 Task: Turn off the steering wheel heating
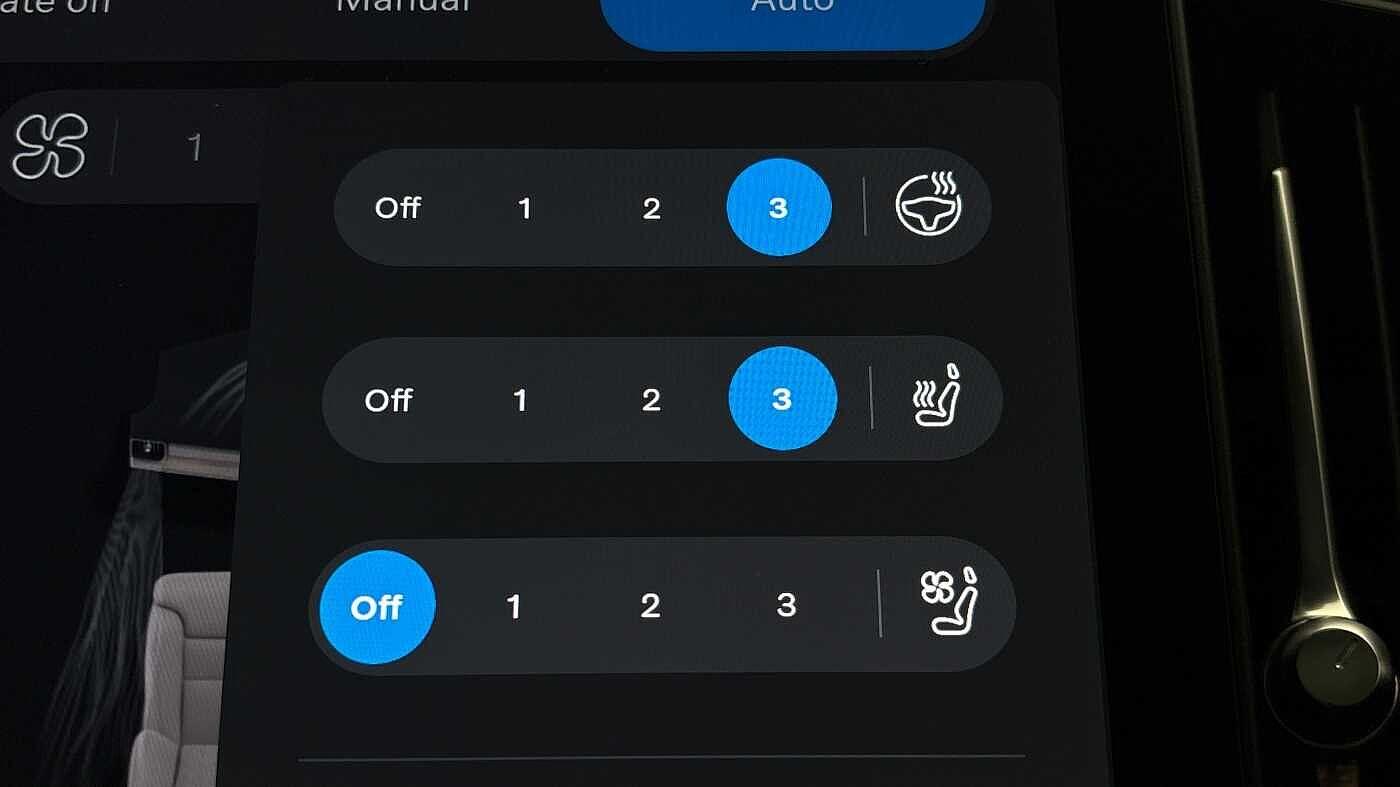pyautogui.click(x=397, y=208)
